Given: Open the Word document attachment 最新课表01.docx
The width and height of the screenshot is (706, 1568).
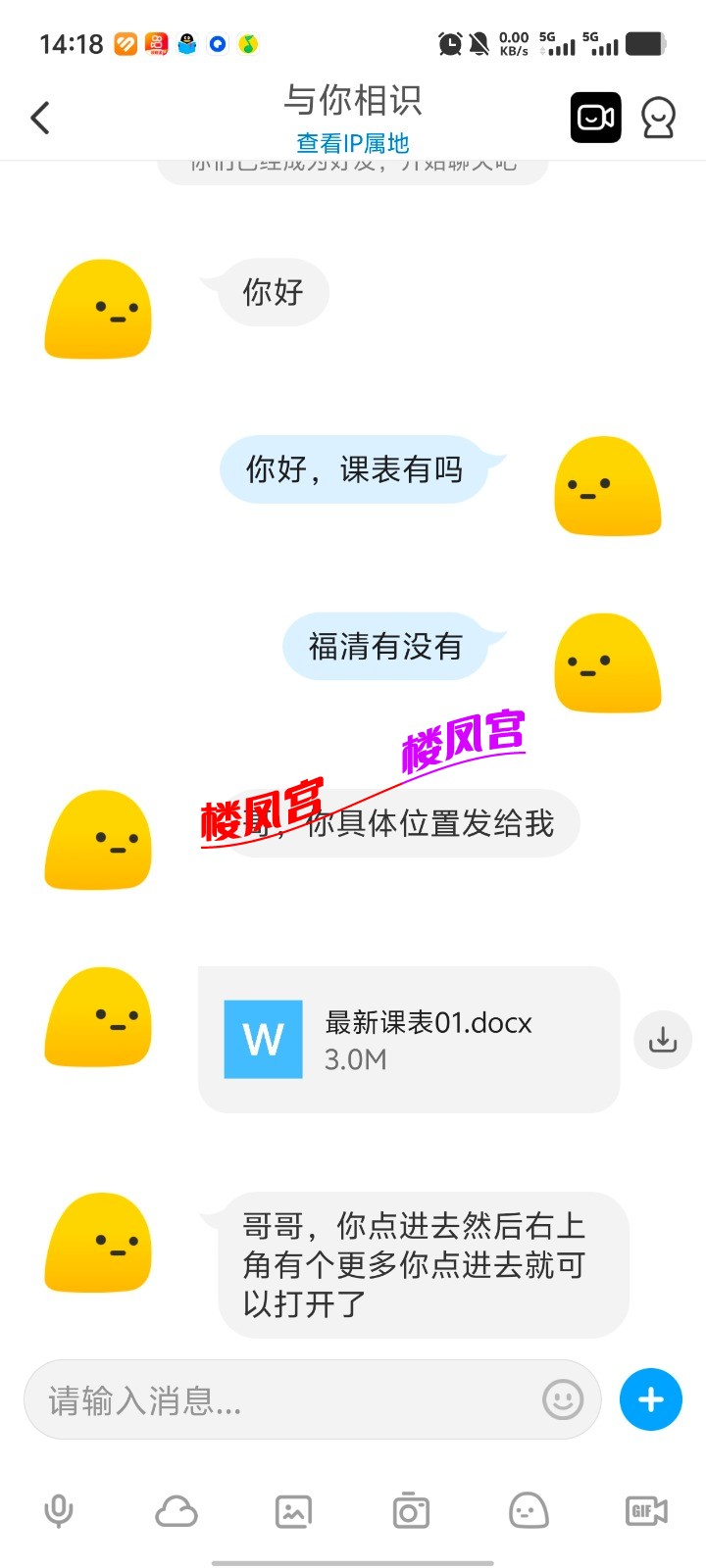Looking at the screenshot, I should tap(402, 1039).
